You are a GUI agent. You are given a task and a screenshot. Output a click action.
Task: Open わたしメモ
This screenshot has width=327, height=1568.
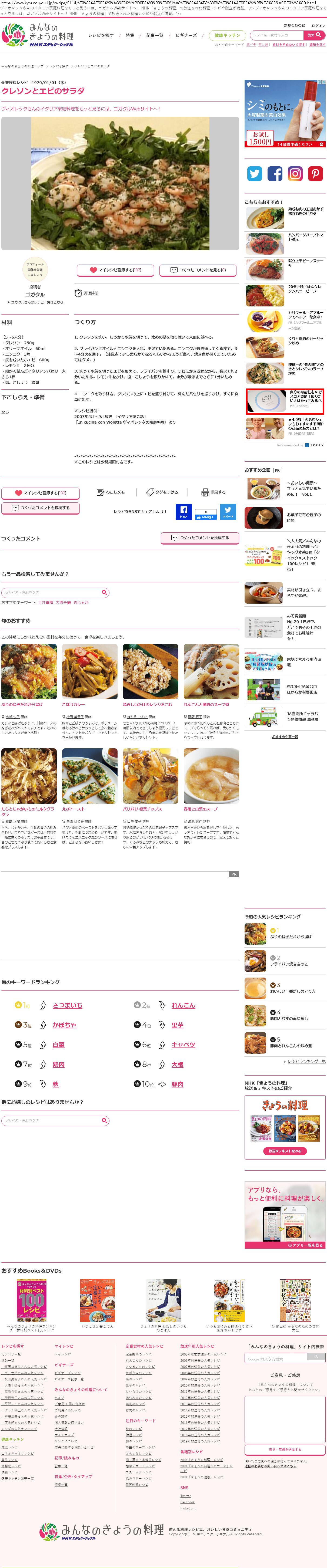(111, 492)
